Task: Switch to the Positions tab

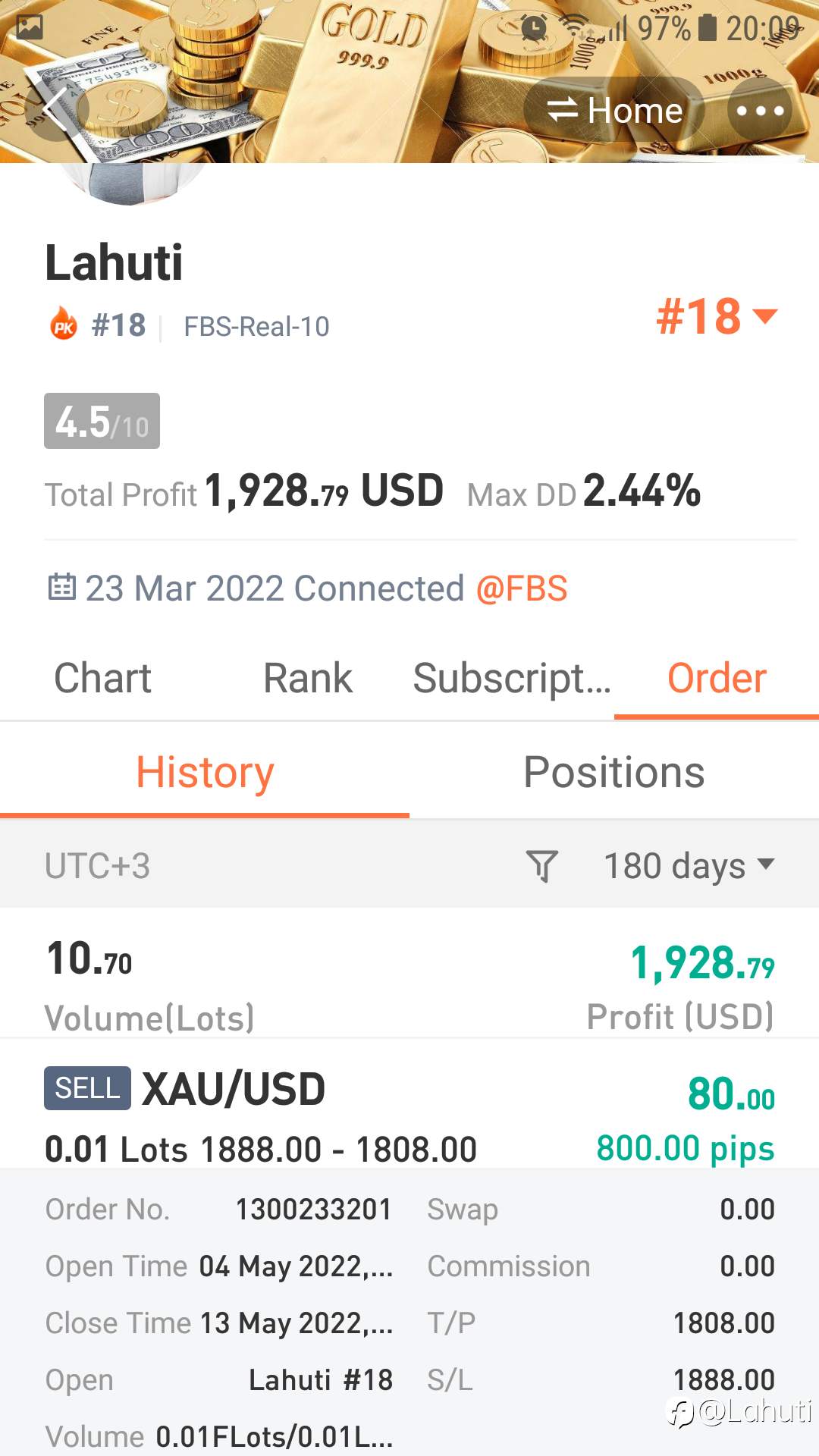Action: (613, 770)
